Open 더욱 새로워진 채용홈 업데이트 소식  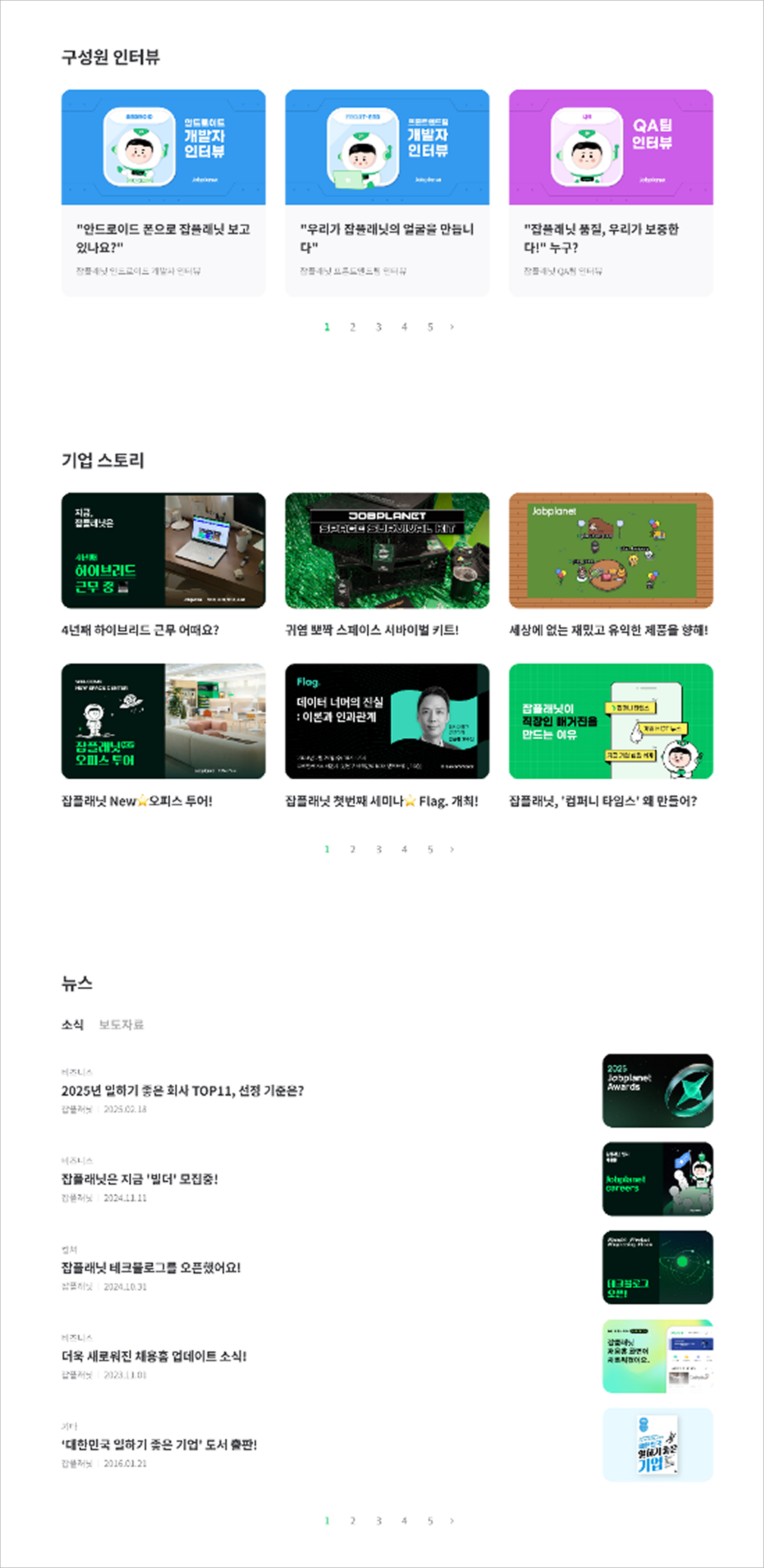click(154, 1356)
